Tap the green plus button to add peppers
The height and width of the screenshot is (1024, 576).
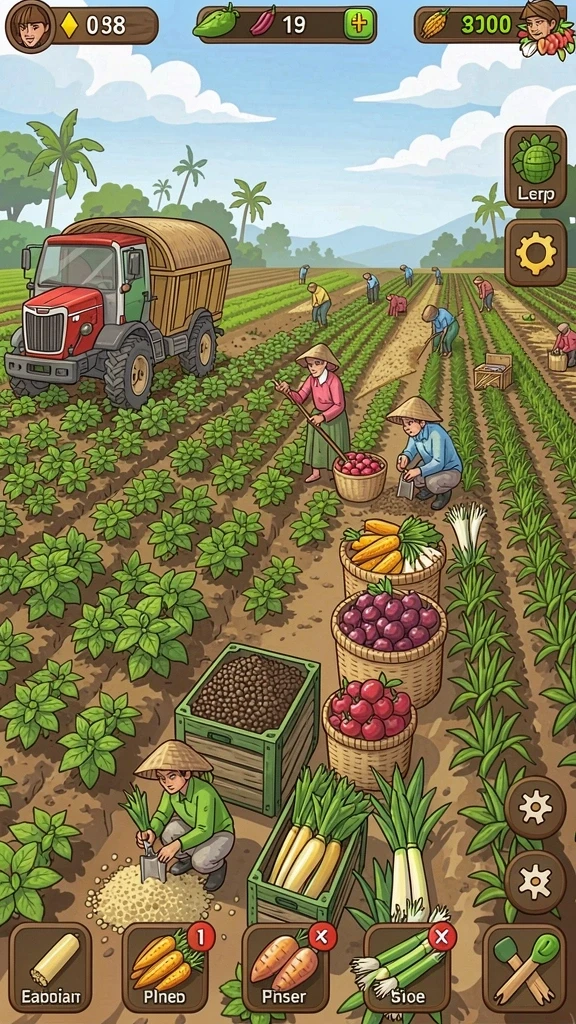359,25
